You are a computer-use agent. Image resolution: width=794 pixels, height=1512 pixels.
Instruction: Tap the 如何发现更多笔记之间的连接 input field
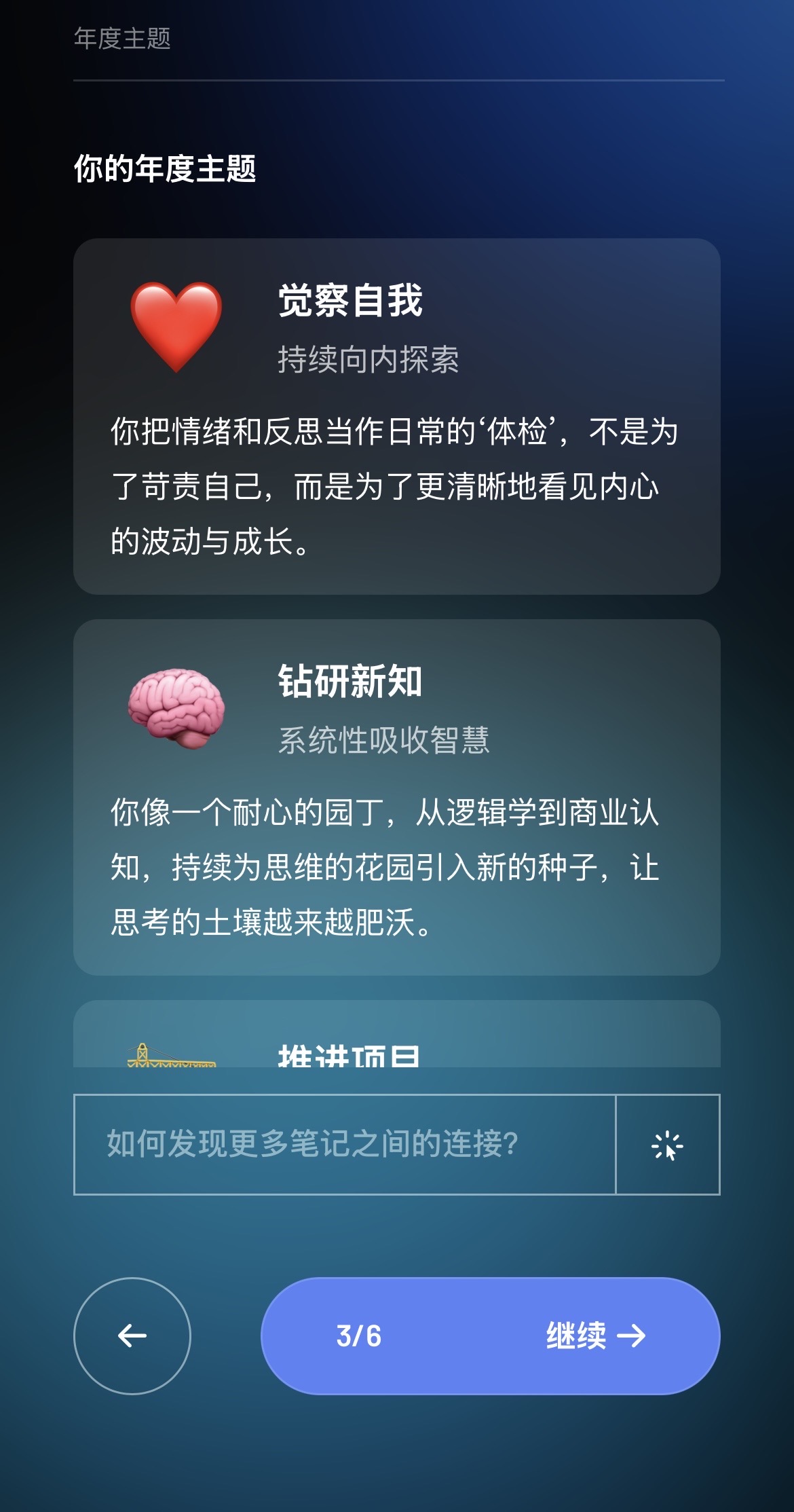click(345, 1144)
